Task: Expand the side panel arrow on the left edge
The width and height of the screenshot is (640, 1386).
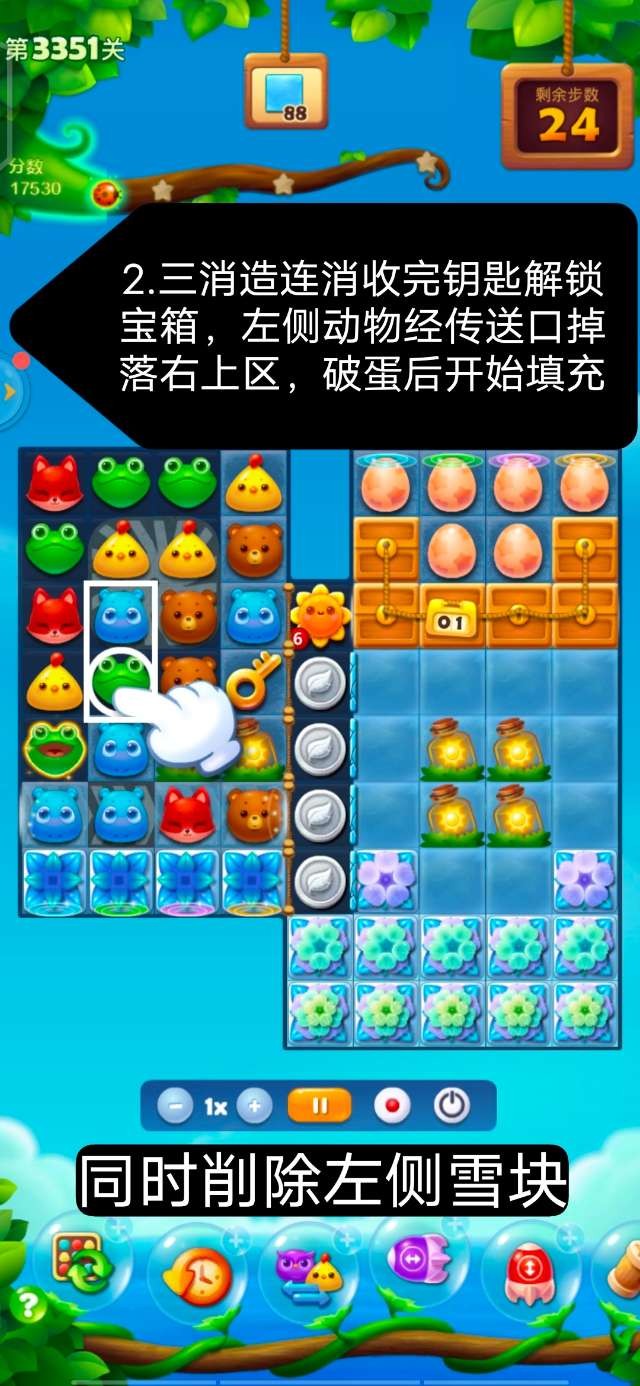Action: (x=11, y=392)
